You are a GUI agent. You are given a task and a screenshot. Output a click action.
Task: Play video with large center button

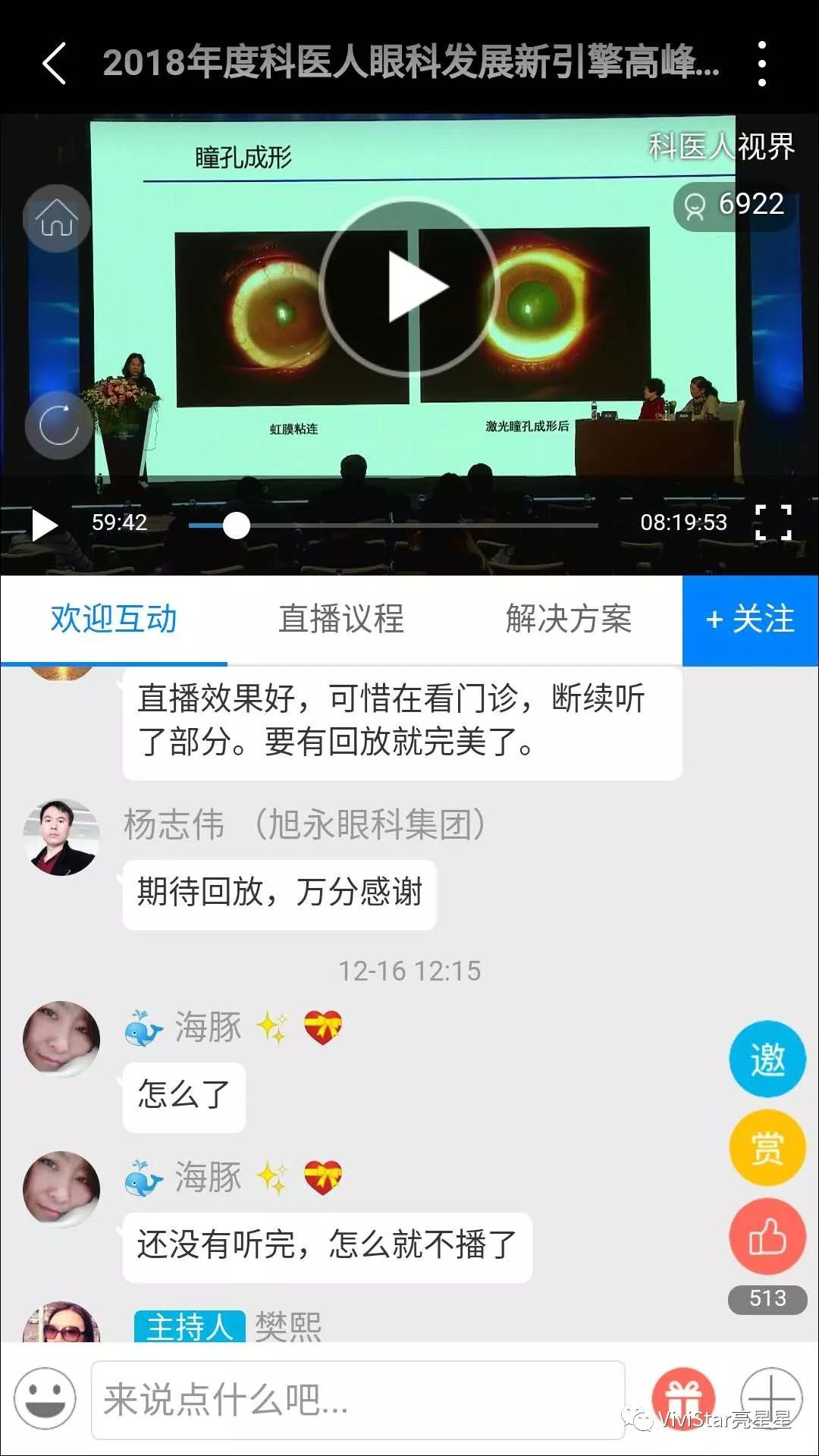[409, 287]
